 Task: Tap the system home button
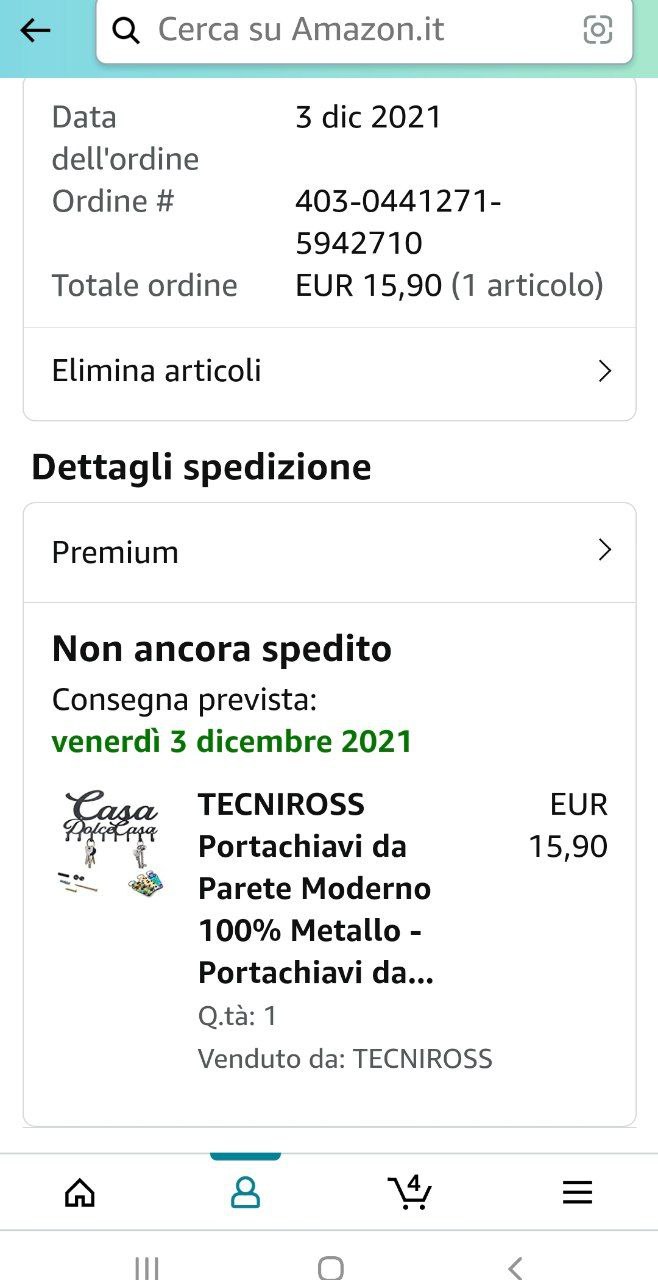tap(330, 1268)
